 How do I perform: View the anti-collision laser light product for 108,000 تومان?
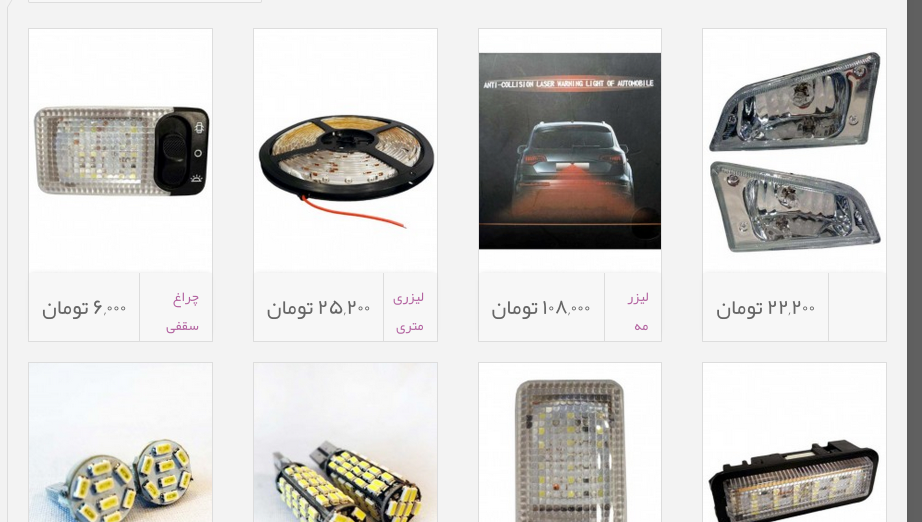570,150
